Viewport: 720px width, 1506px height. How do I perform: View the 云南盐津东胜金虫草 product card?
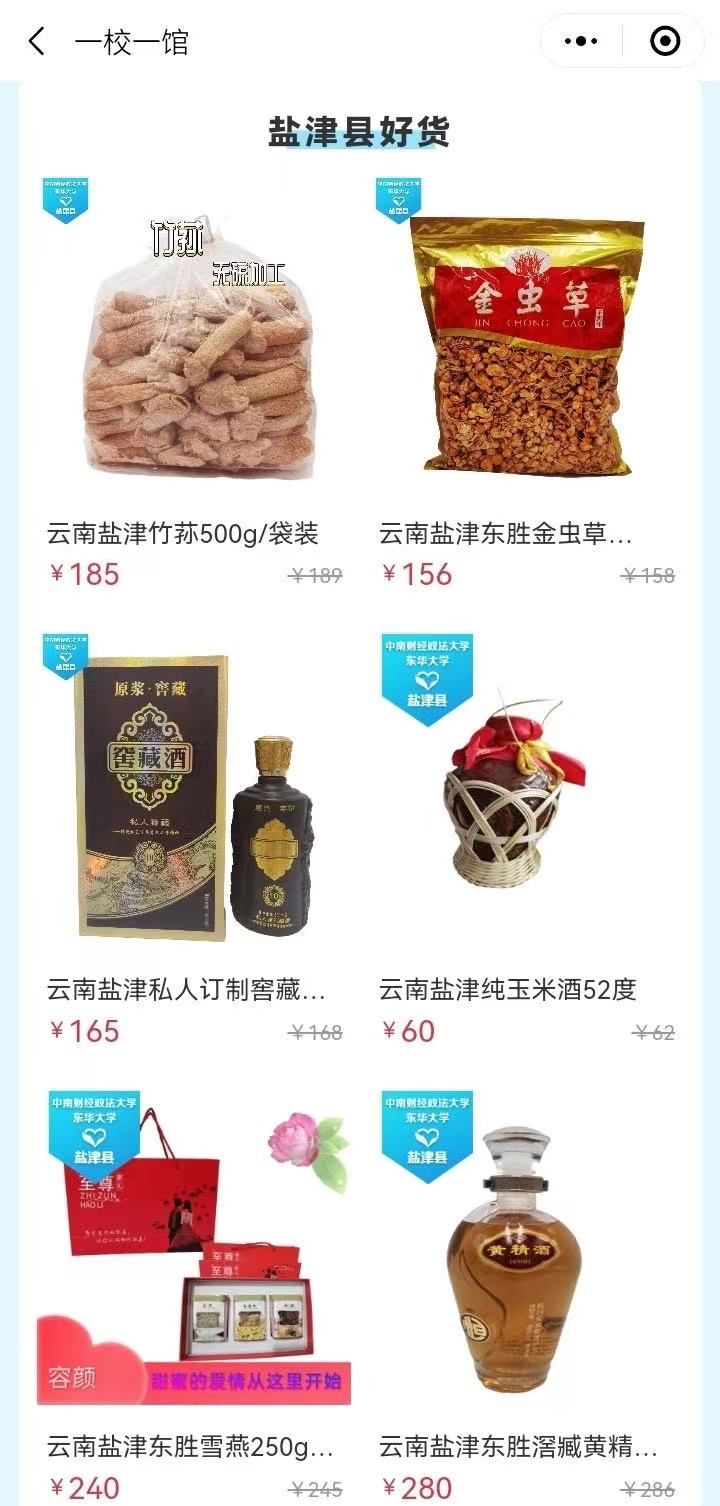click(x=527, y=340)
